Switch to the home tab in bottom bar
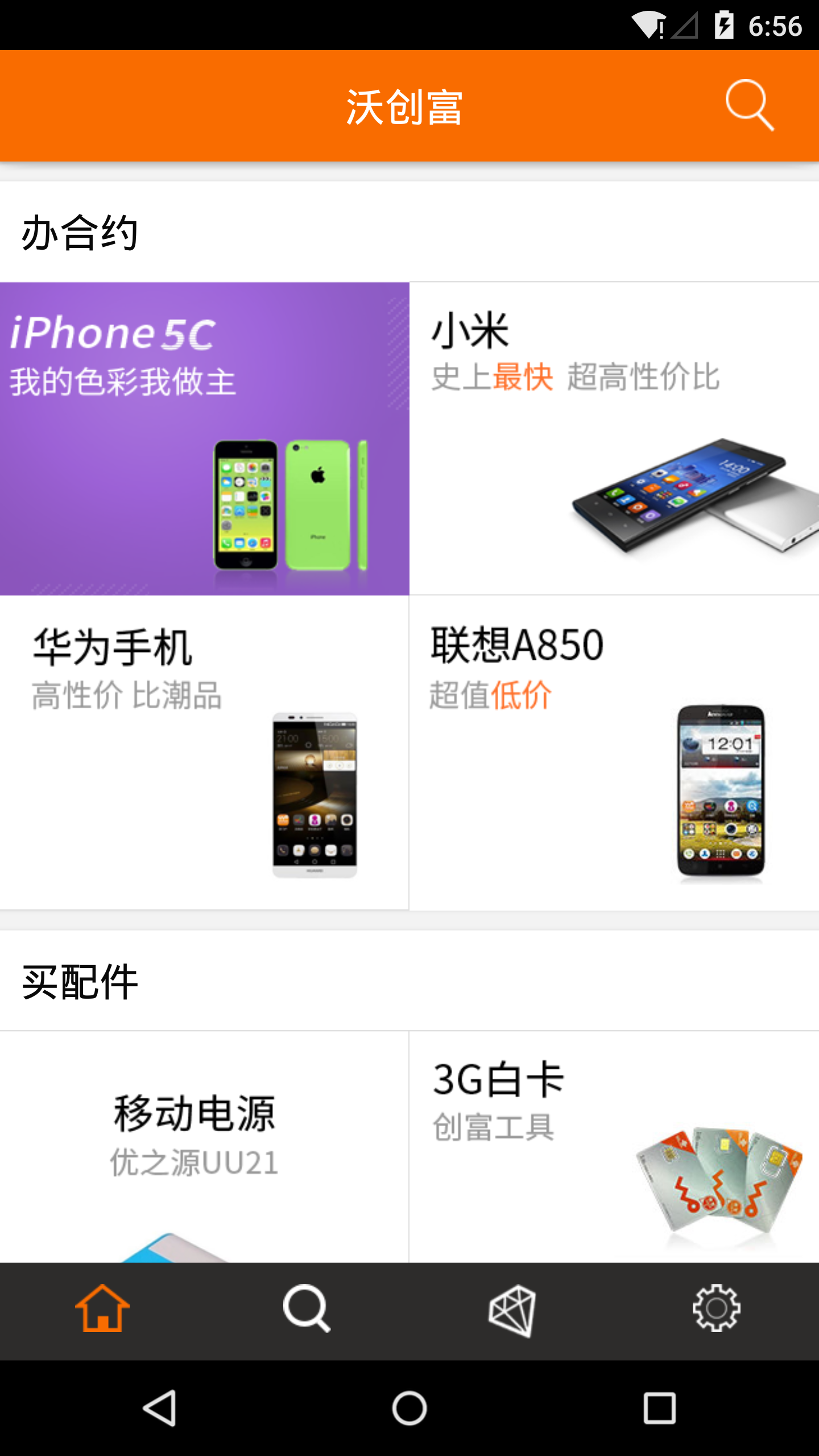Image resolution: width=819 pixels, height=1456 pixels. click(102, 1309)
